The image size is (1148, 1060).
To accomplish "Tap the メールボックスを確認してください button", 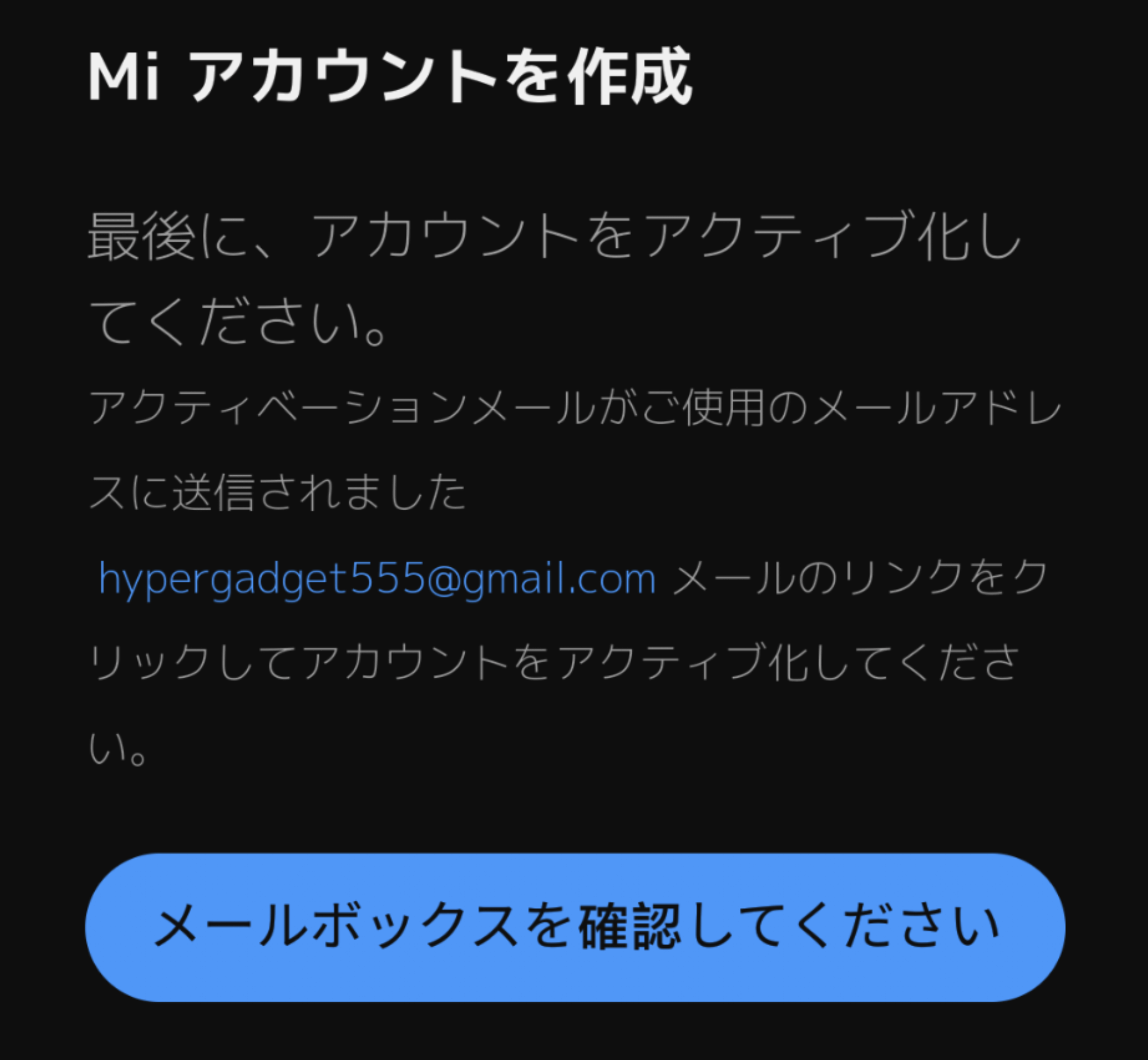I will tap(575, 927).
